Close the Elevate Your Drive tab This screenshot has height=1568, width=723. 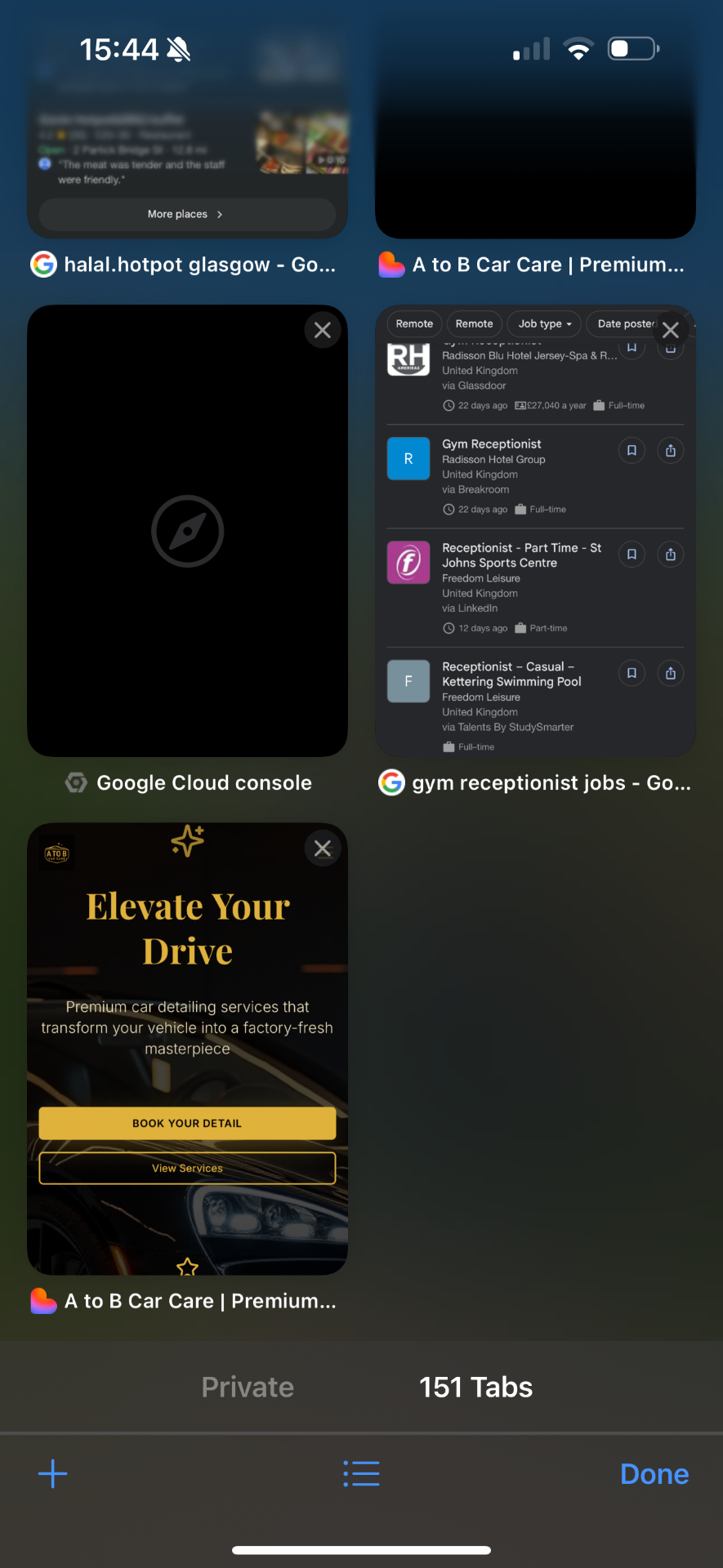(323, 849)
